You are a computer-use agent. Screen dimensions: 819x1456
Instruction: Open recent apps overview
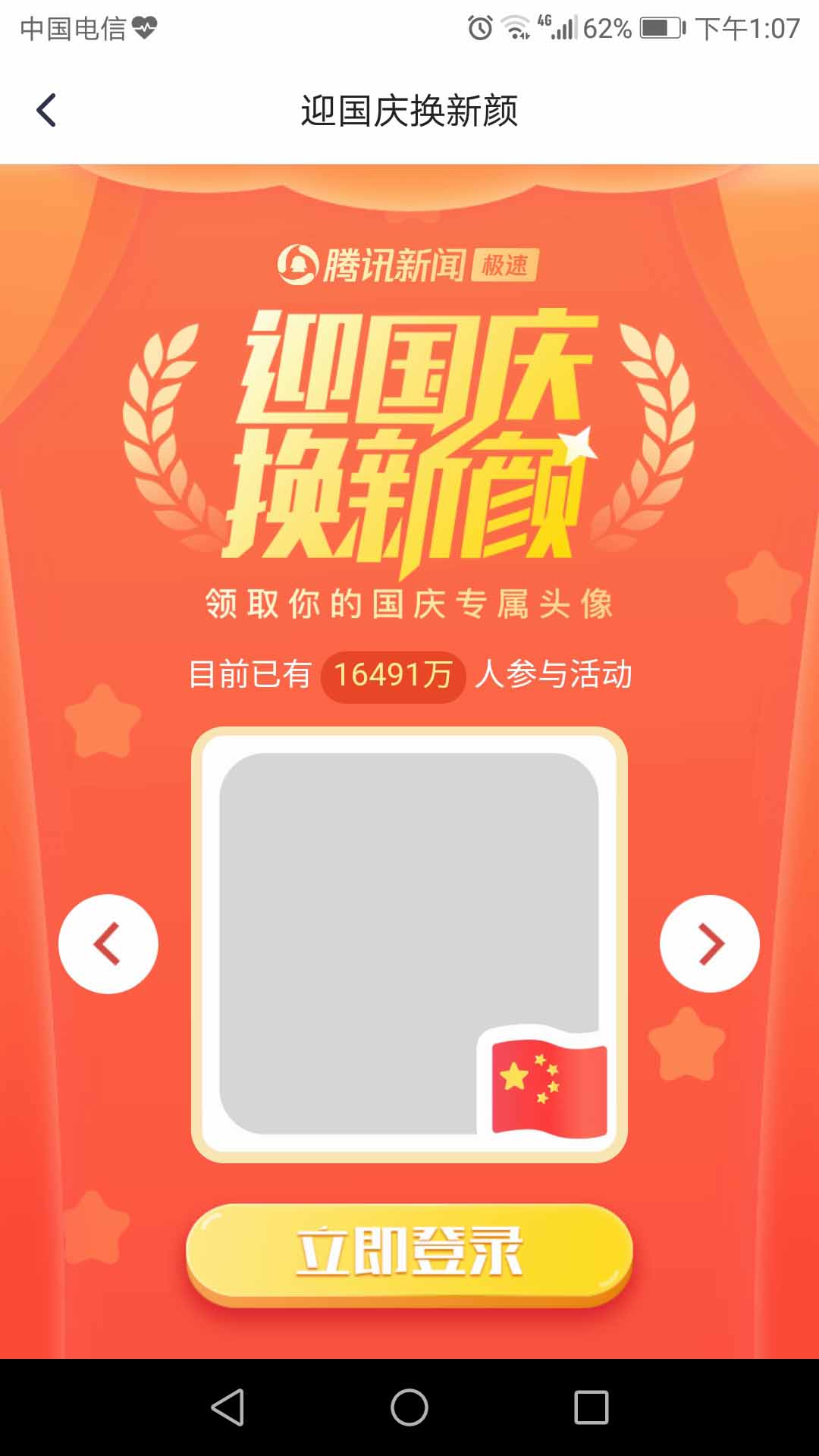coord(591,1407)
